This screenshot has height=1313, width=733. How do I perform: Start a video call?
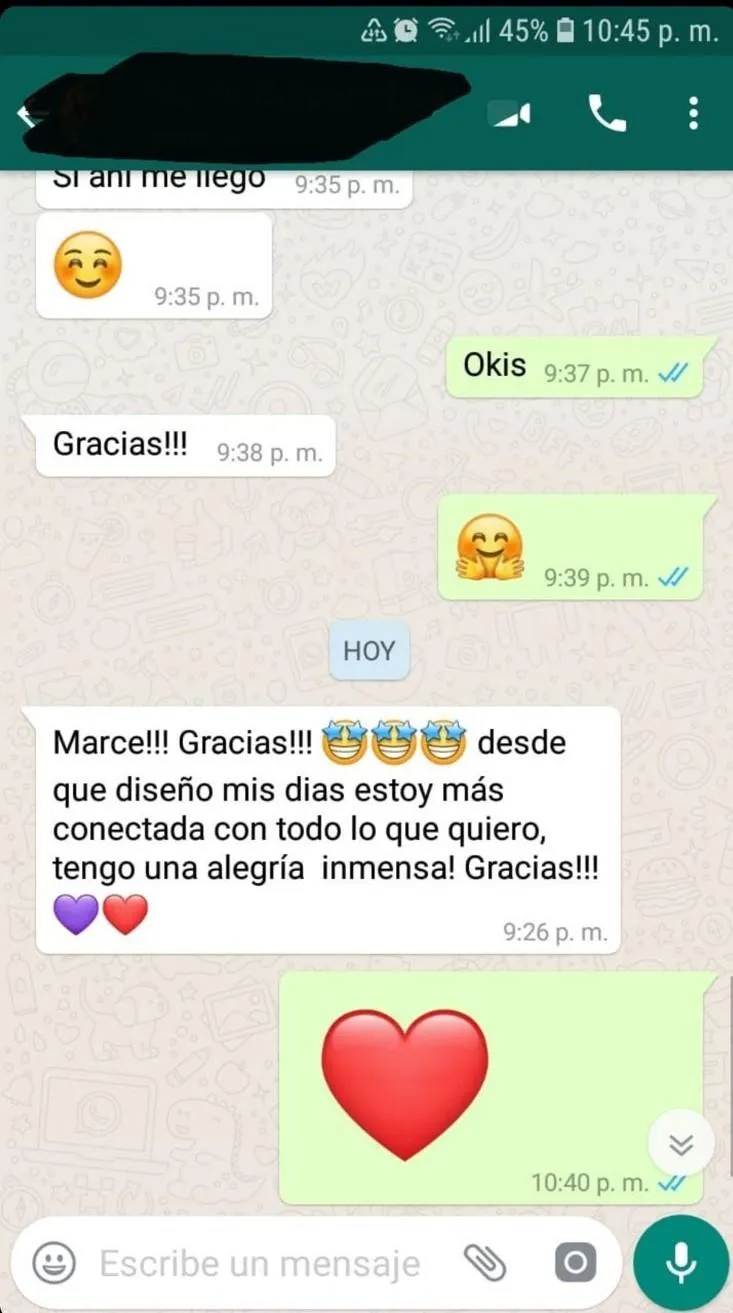click(x=509, y=115)
